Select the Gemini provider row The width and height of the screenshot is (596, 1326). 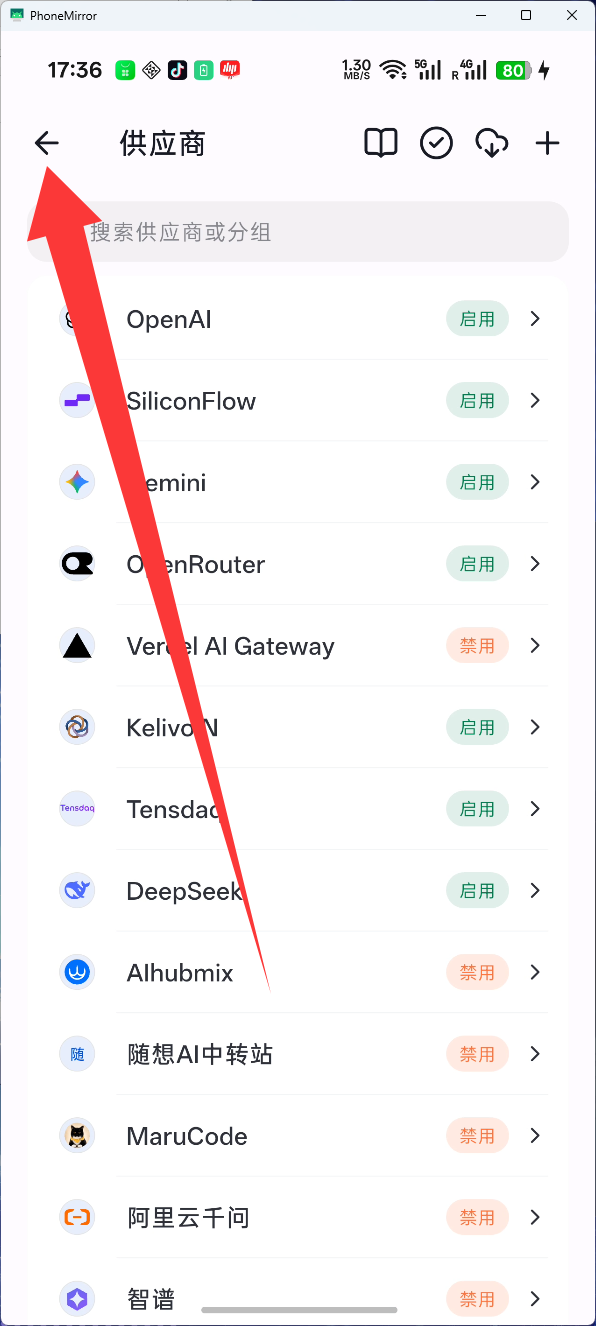[298, 483]
